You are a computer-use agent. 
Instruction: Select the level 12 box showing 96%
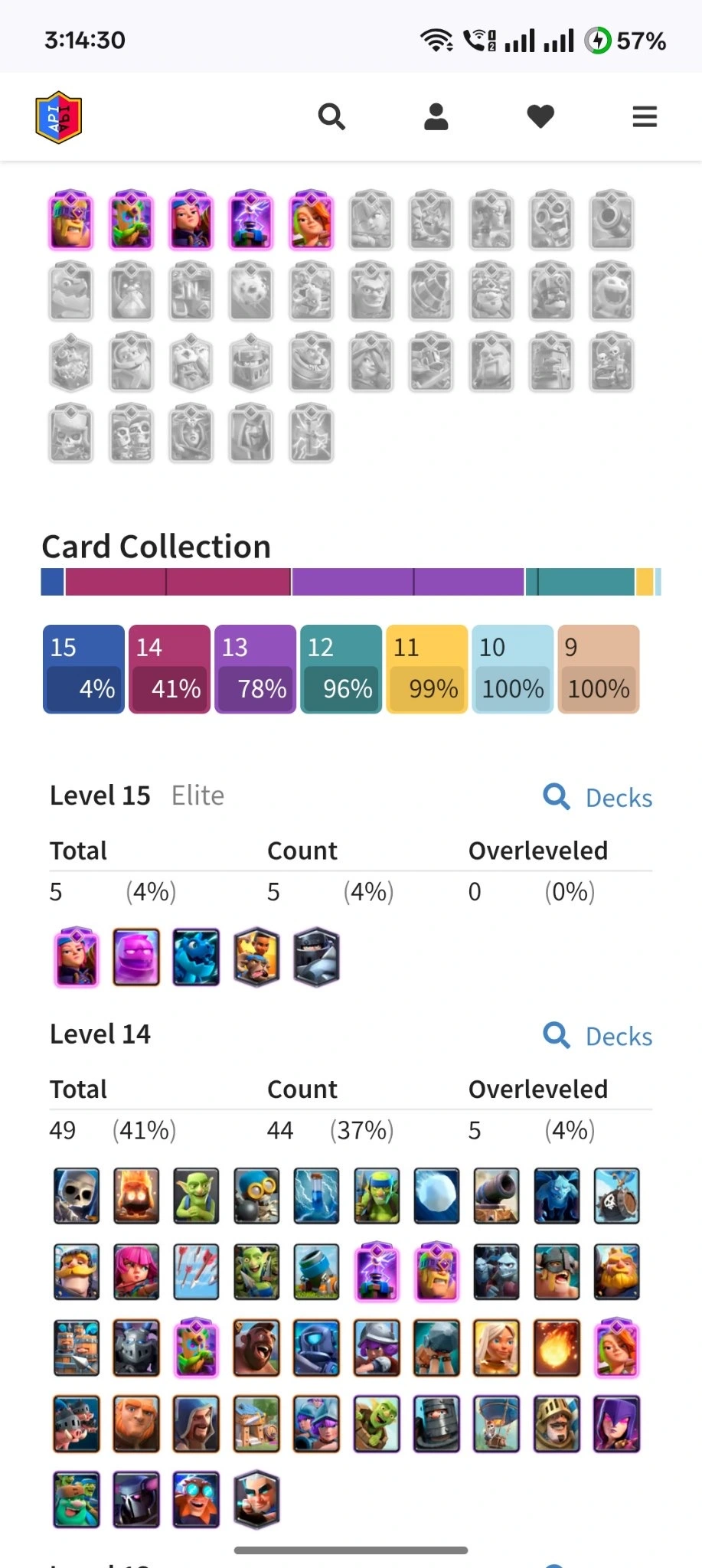(x=341, y=669)
